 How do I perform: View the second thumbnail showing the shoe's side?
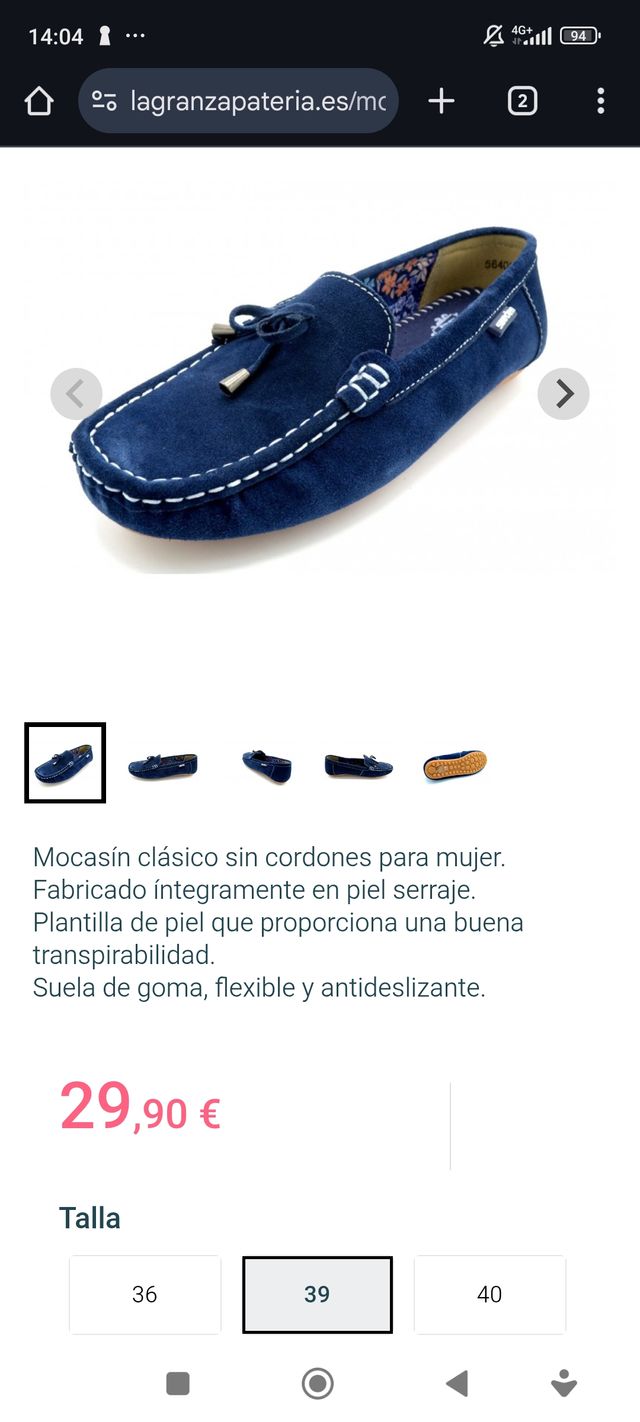(163, 765)
